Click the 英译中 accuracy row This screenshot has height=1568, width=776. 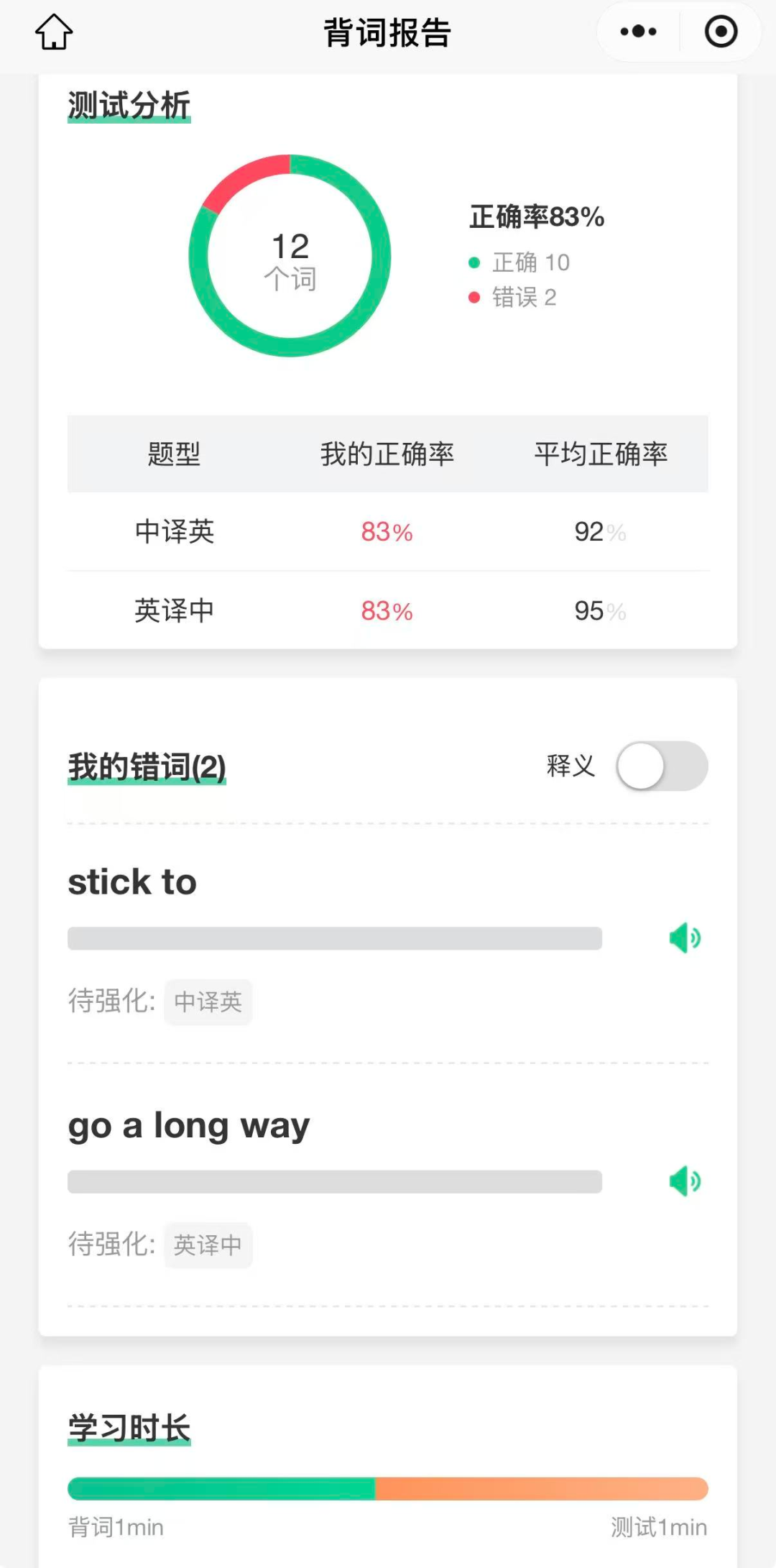[388, 610]
